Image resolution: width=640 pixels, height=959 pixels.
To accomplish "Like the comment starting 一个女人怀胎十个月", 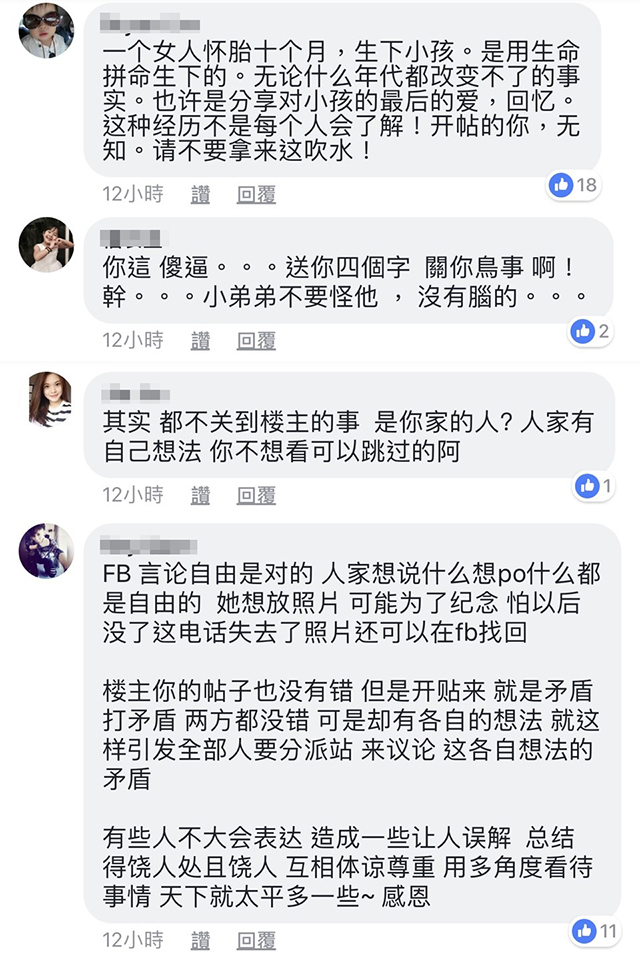I will pyautogui.click(x=201, y=194).
